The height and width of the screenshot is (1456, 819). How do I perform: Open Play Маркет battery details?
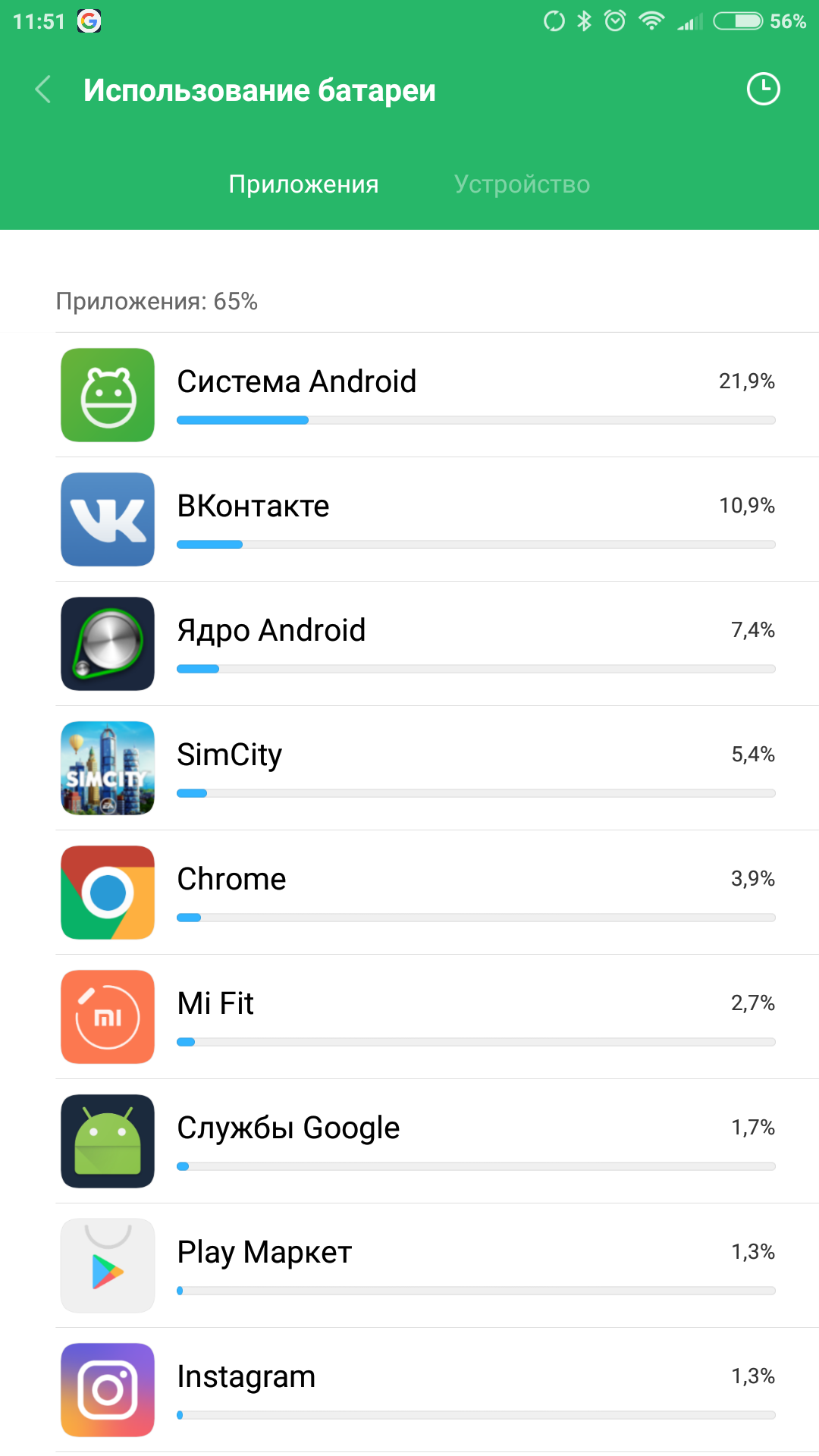pyautogui.click(x=437, y=1266)
